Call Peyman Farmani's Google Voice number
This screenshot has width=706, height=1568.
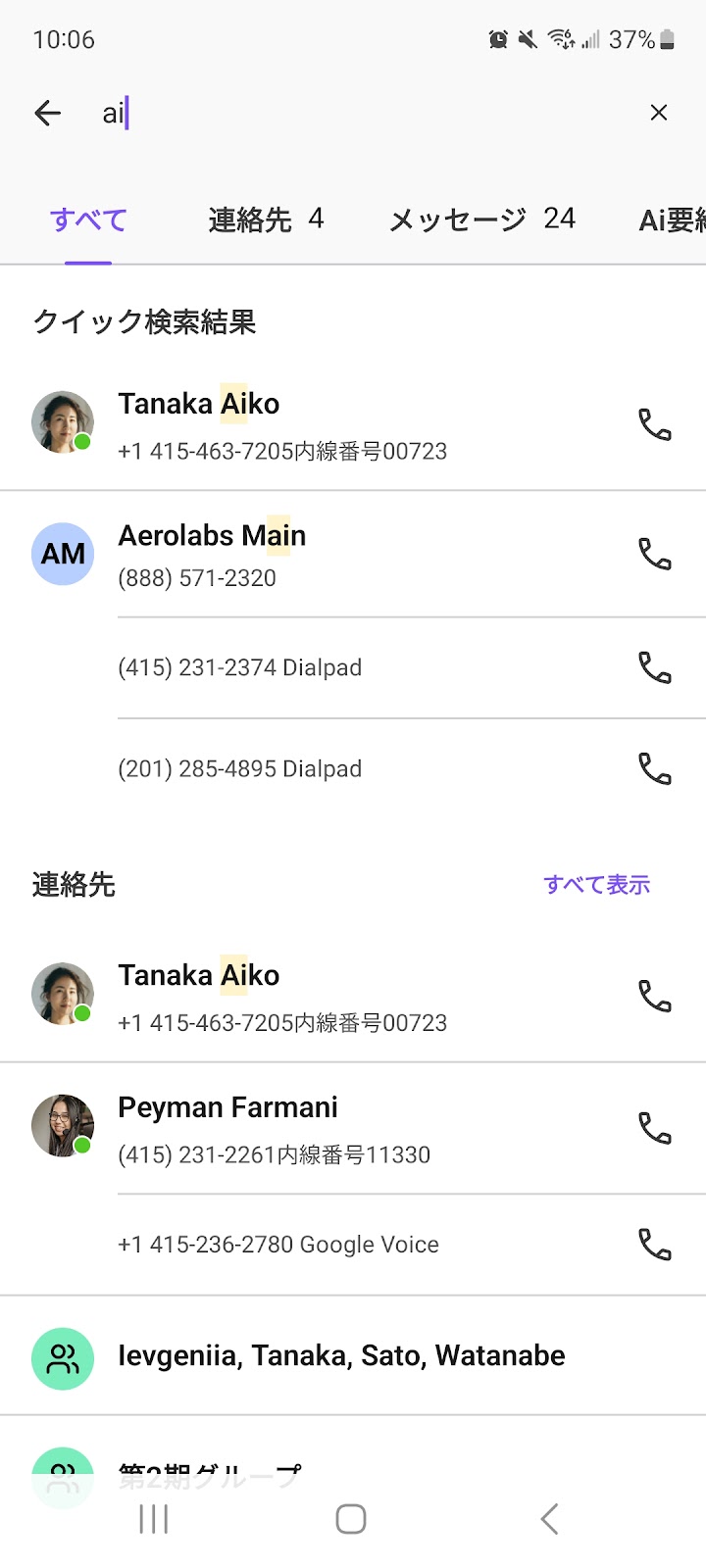pyautogui.click(x=654, y=1245)
